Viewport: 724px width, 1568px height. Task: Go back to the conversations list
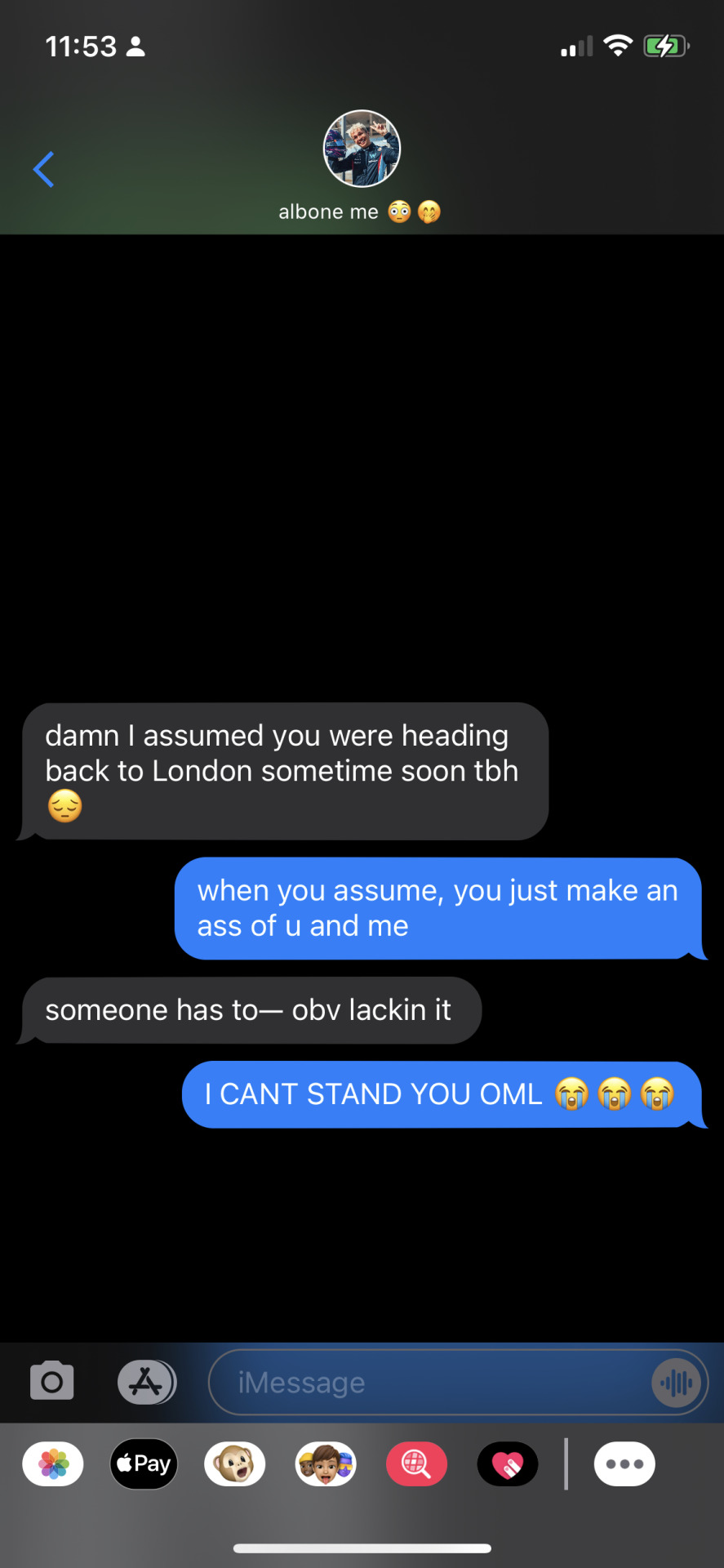click(44, 170)
